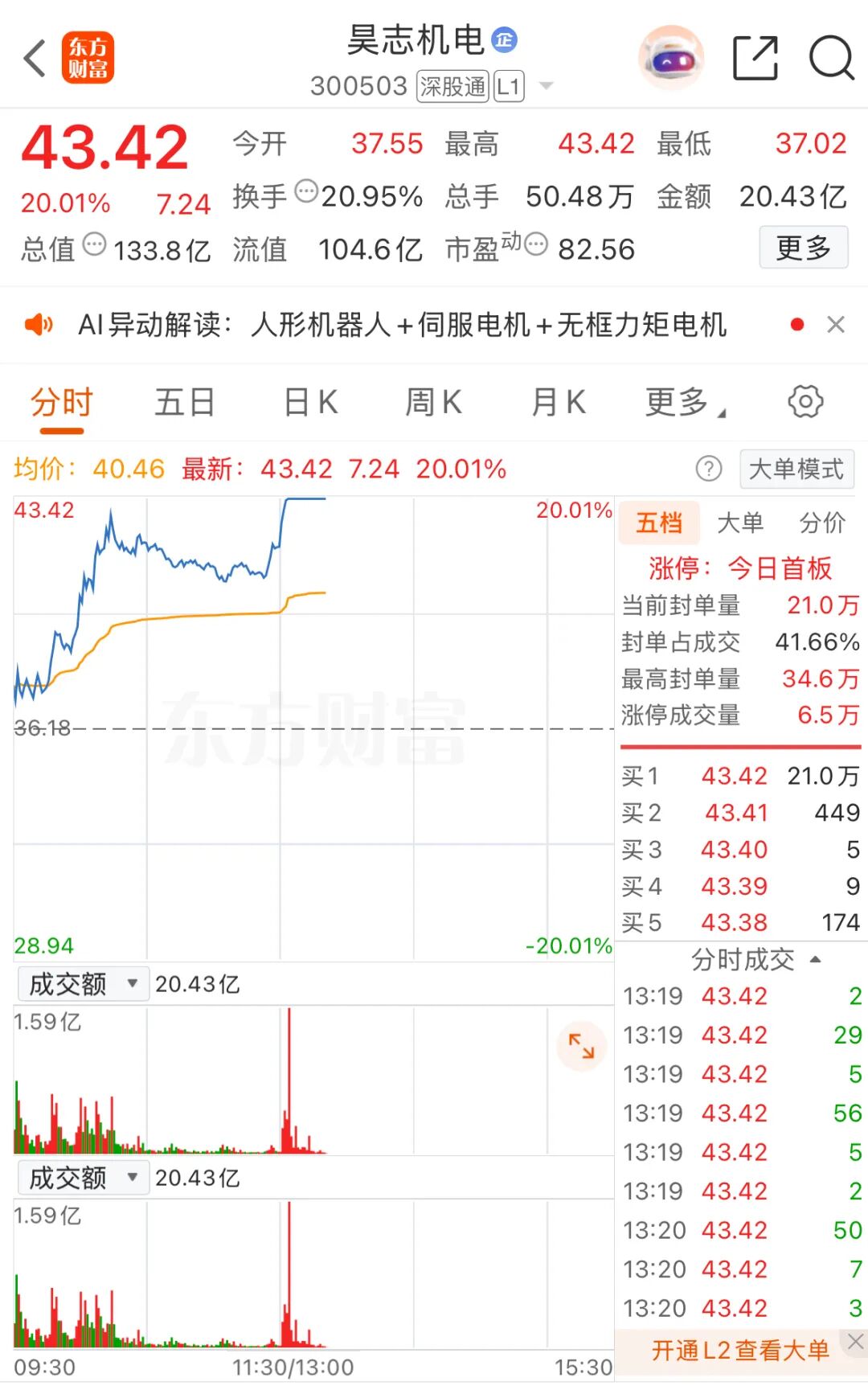Viewport: 868px width, 1394px height.
Task: Share this stock page
Action: 755,59
